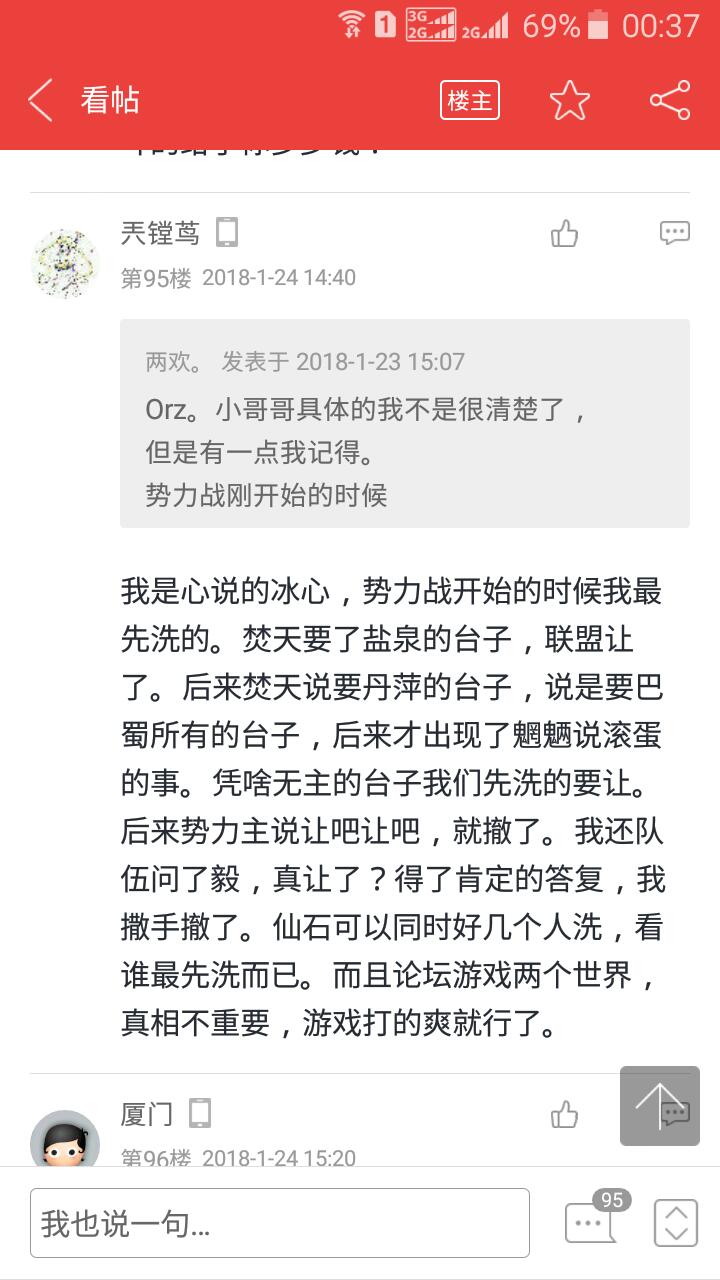This screenshot has width=720, height=1280.
Task: Like 厦门's 第96楼 post
Action: click(565, 1114)
